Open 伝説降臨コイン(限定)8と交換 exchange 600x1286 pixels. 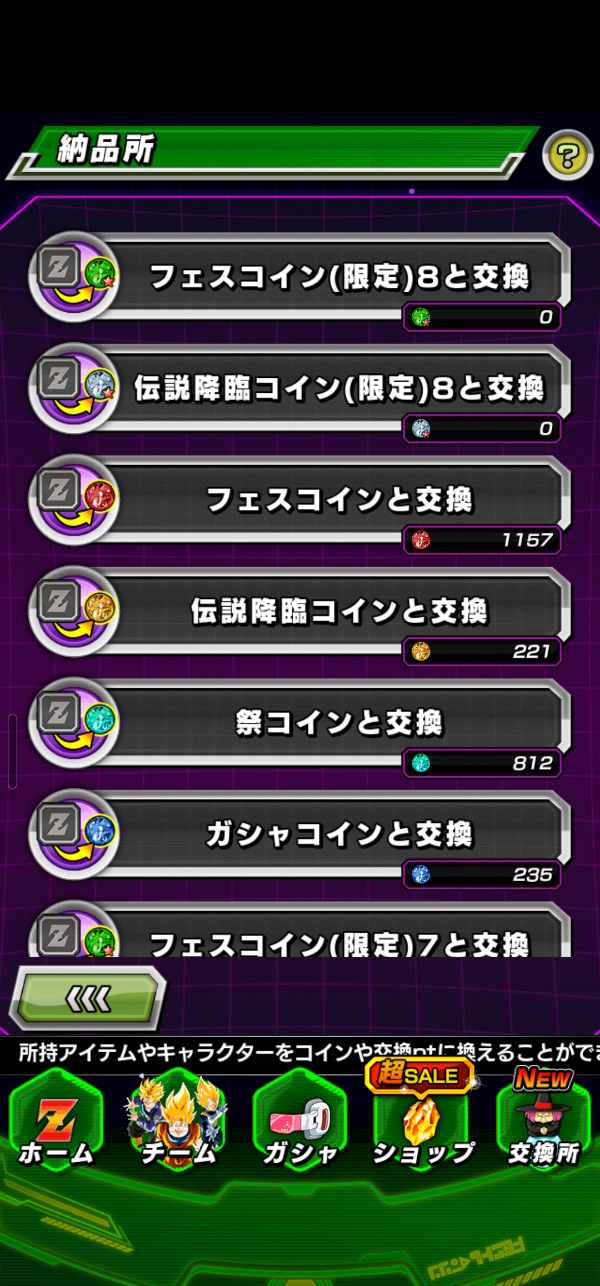click(338, 388)
